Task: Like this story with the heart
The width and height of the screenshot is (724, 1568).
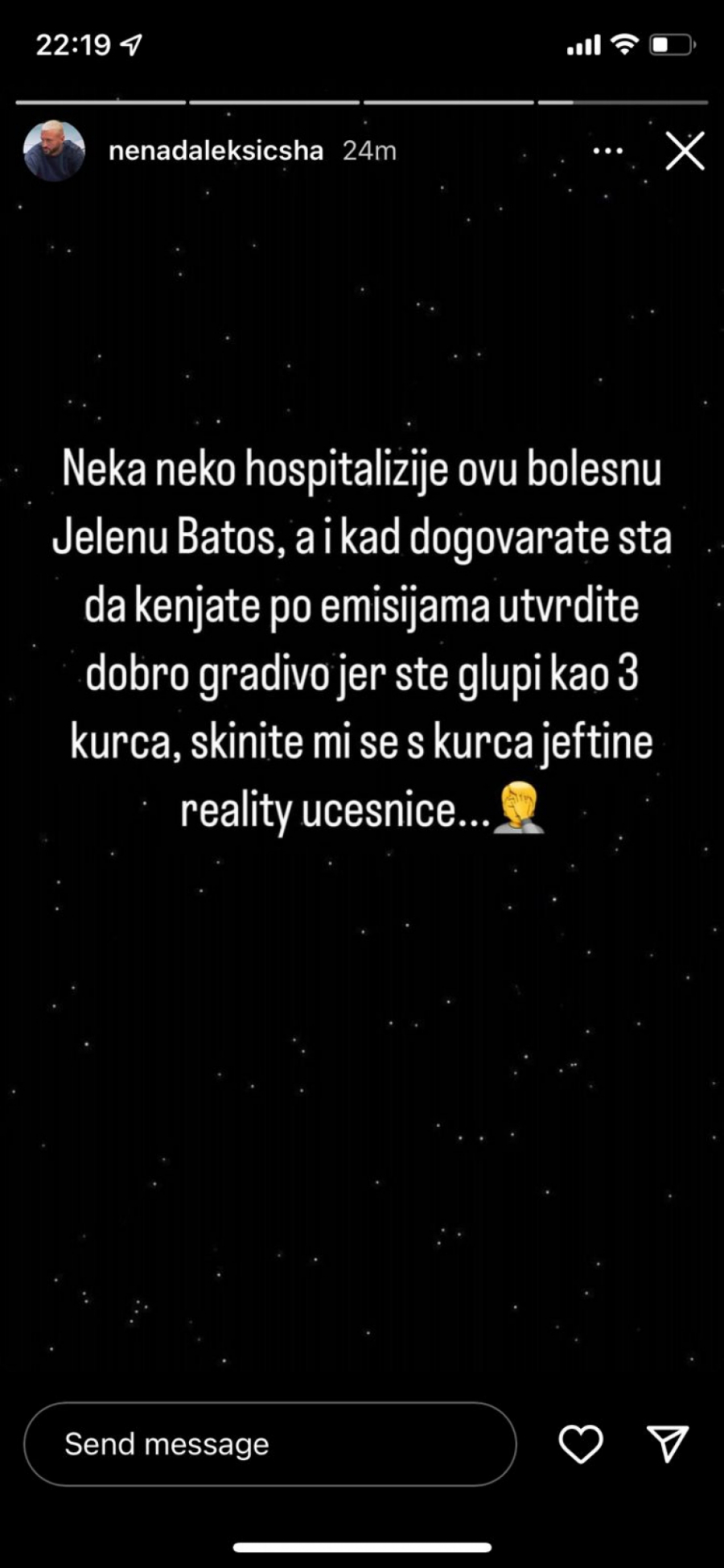Action: click(x=580, y=1444)
